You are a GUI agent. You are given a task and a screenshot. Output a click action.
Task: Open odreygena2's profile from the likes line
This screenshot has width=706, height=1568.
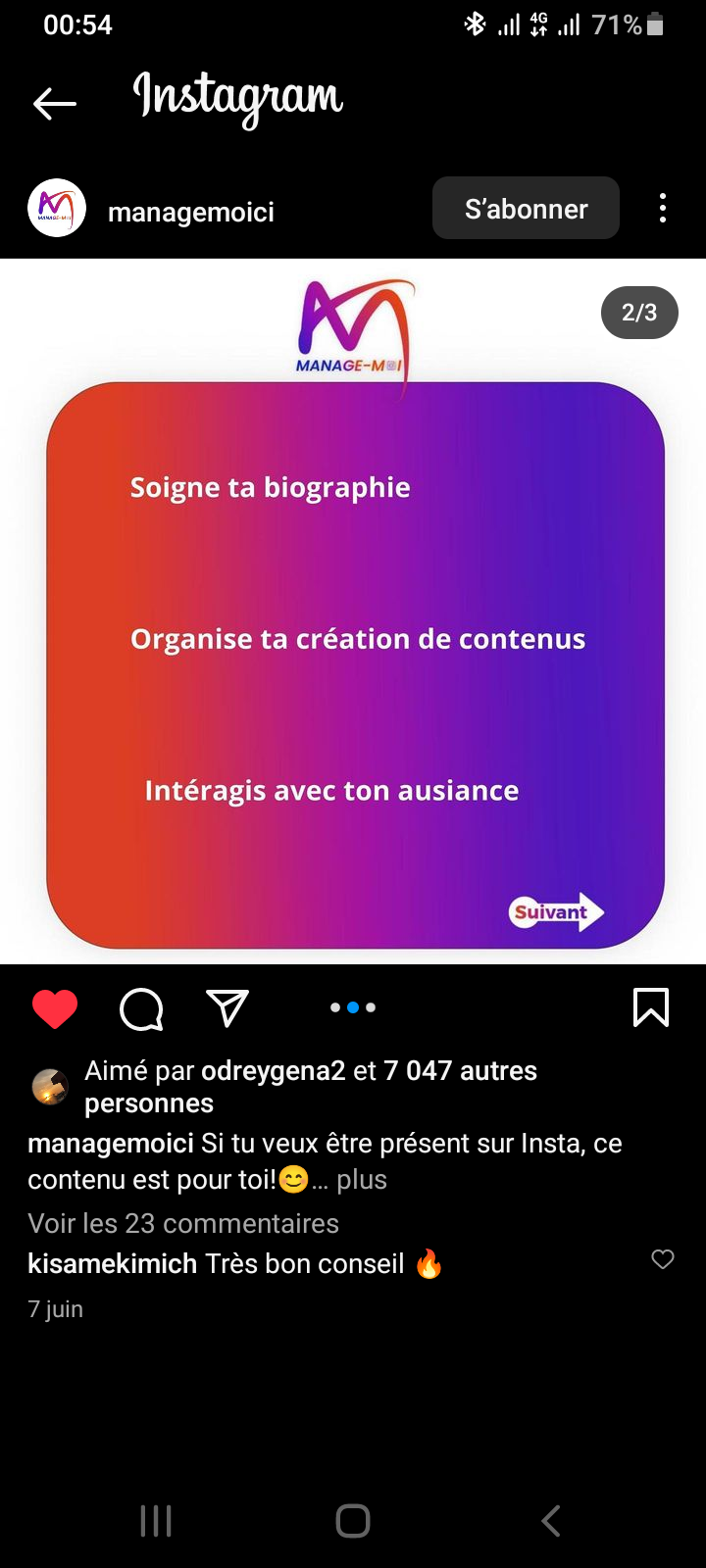point(273,1071)
